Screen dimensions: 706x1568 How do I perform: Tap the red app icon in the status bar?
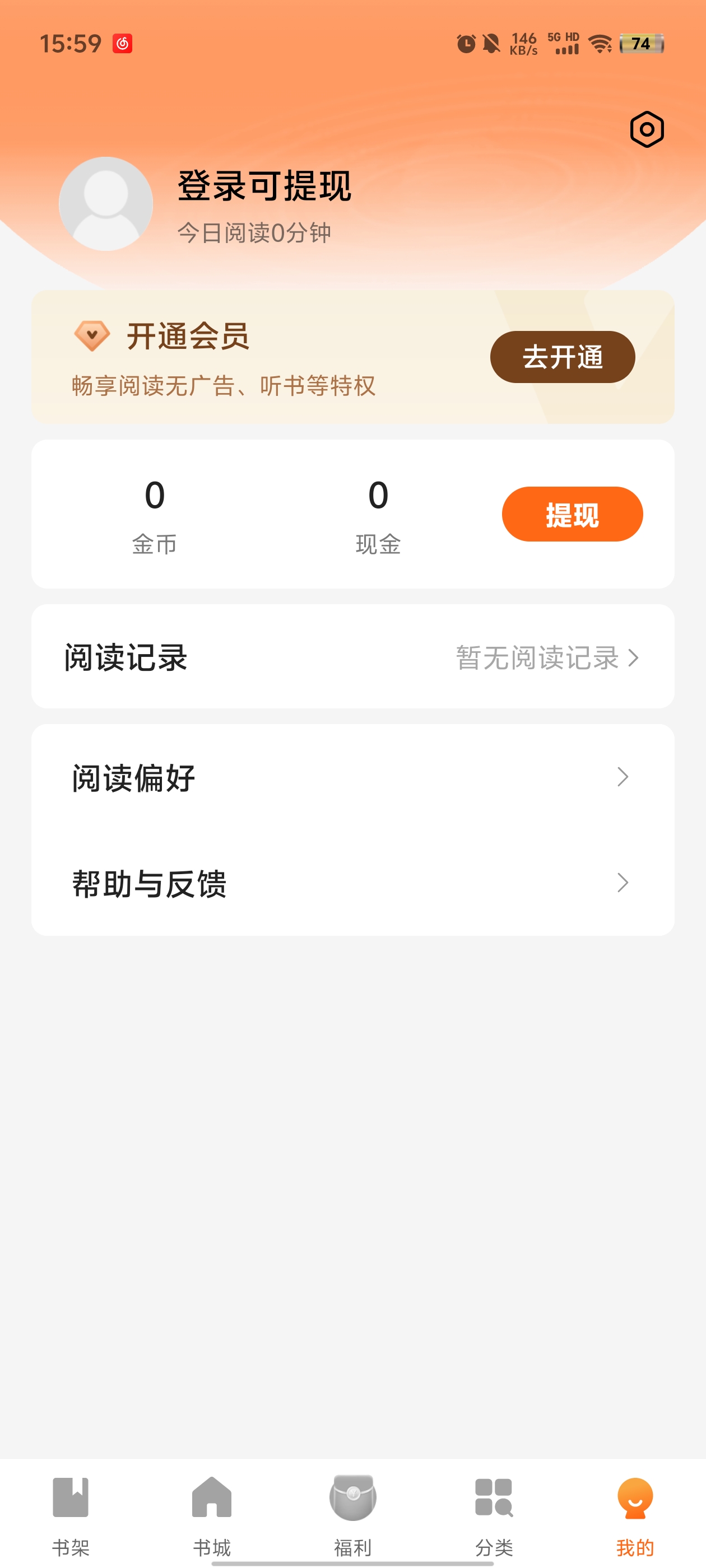pos(124,43)
